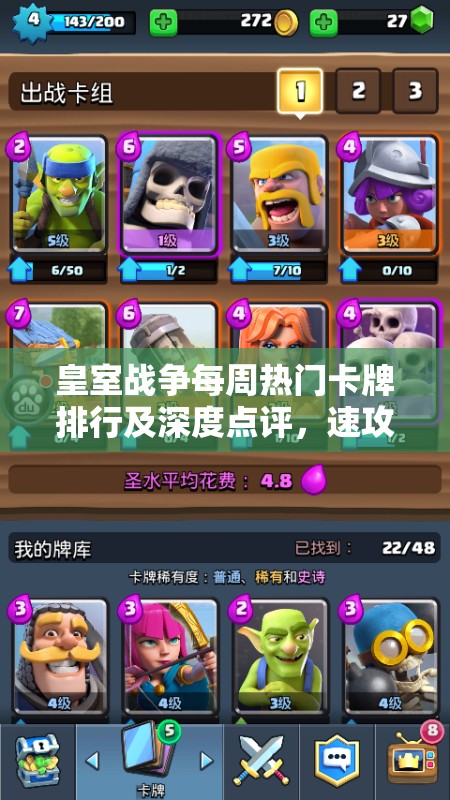The width and height of the screenshot is (450, 800).
Task: Select battle deck slot 2
Action: point(358,91)
